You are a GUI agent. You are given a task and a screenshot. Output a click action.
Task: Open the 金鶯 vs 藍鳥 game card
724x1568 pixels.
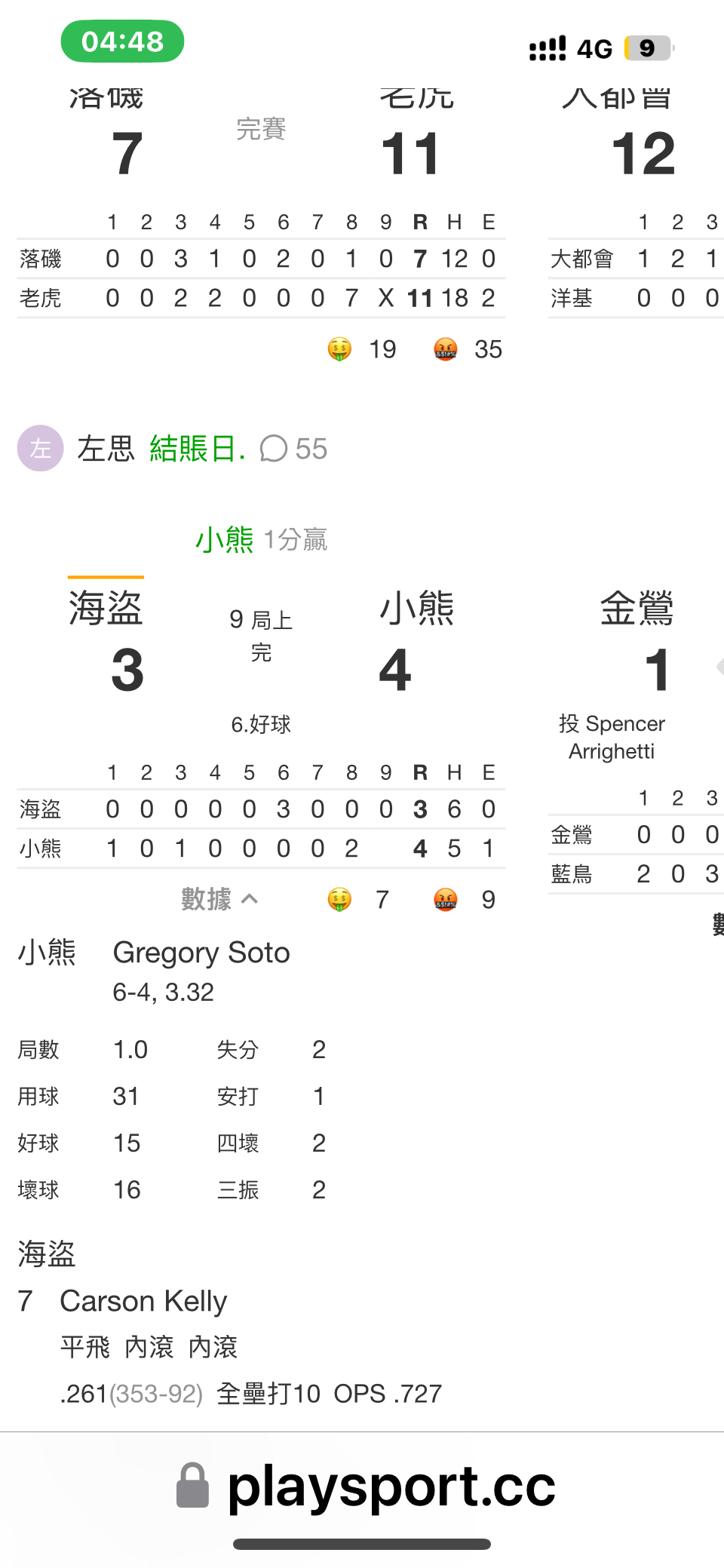point(636,739)
